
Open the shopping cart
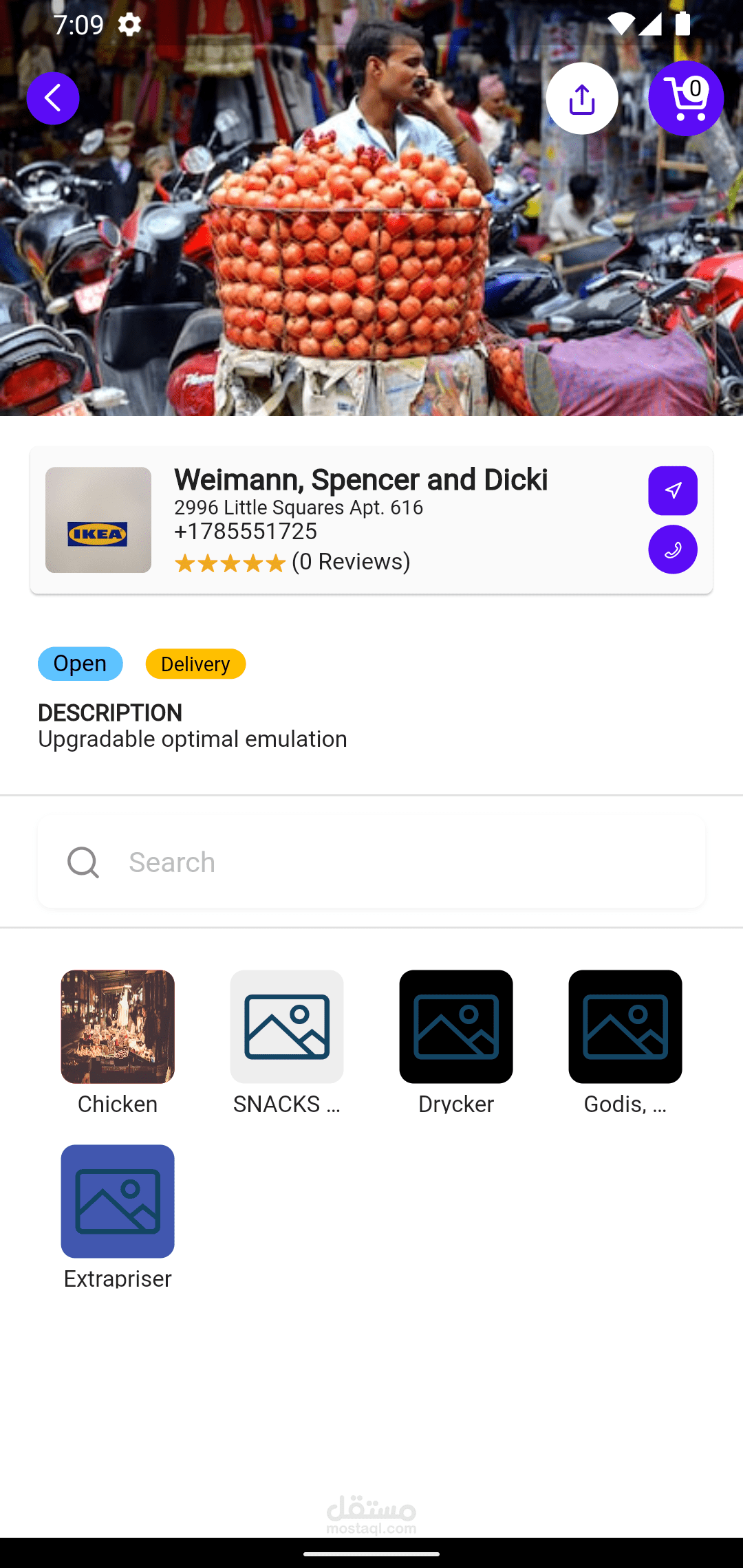click(686, 98)
